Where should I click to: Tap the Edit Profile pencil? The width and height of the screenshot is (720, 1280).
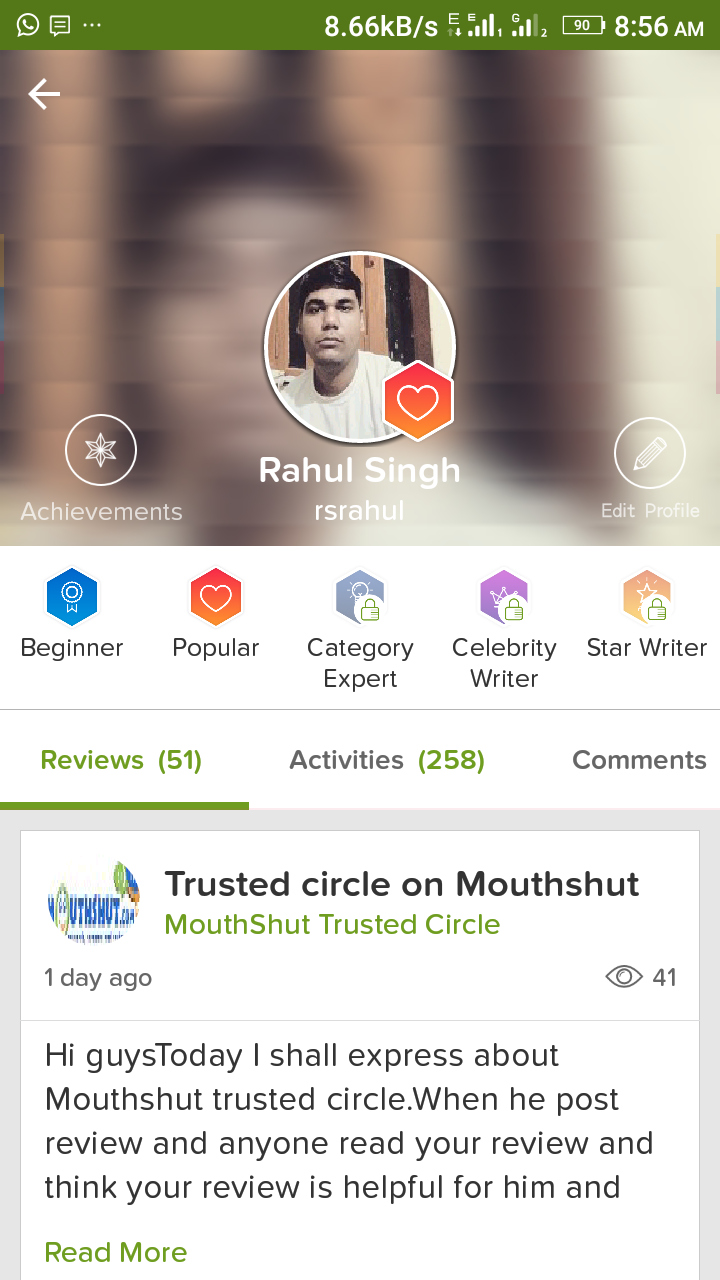(x=649, y=453)
